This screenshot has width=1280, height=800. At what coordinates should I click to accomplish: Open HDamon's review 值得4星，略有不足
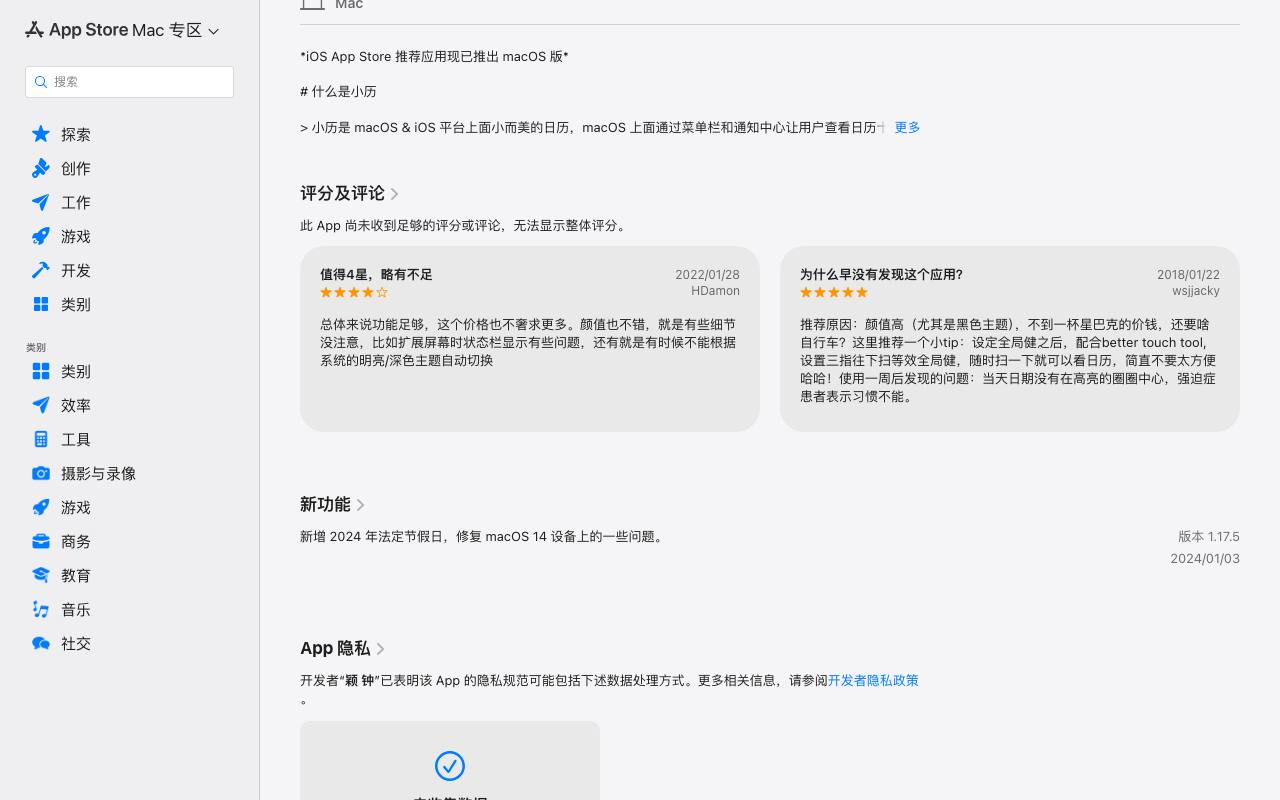point(530,339)
